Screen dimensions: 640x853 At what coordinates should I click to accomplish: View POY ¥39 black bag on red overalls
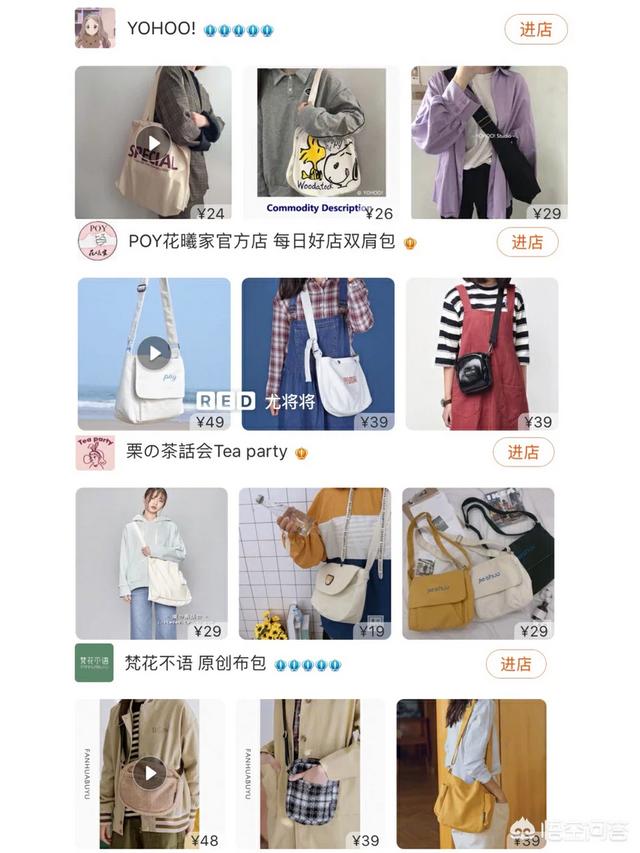482,354
